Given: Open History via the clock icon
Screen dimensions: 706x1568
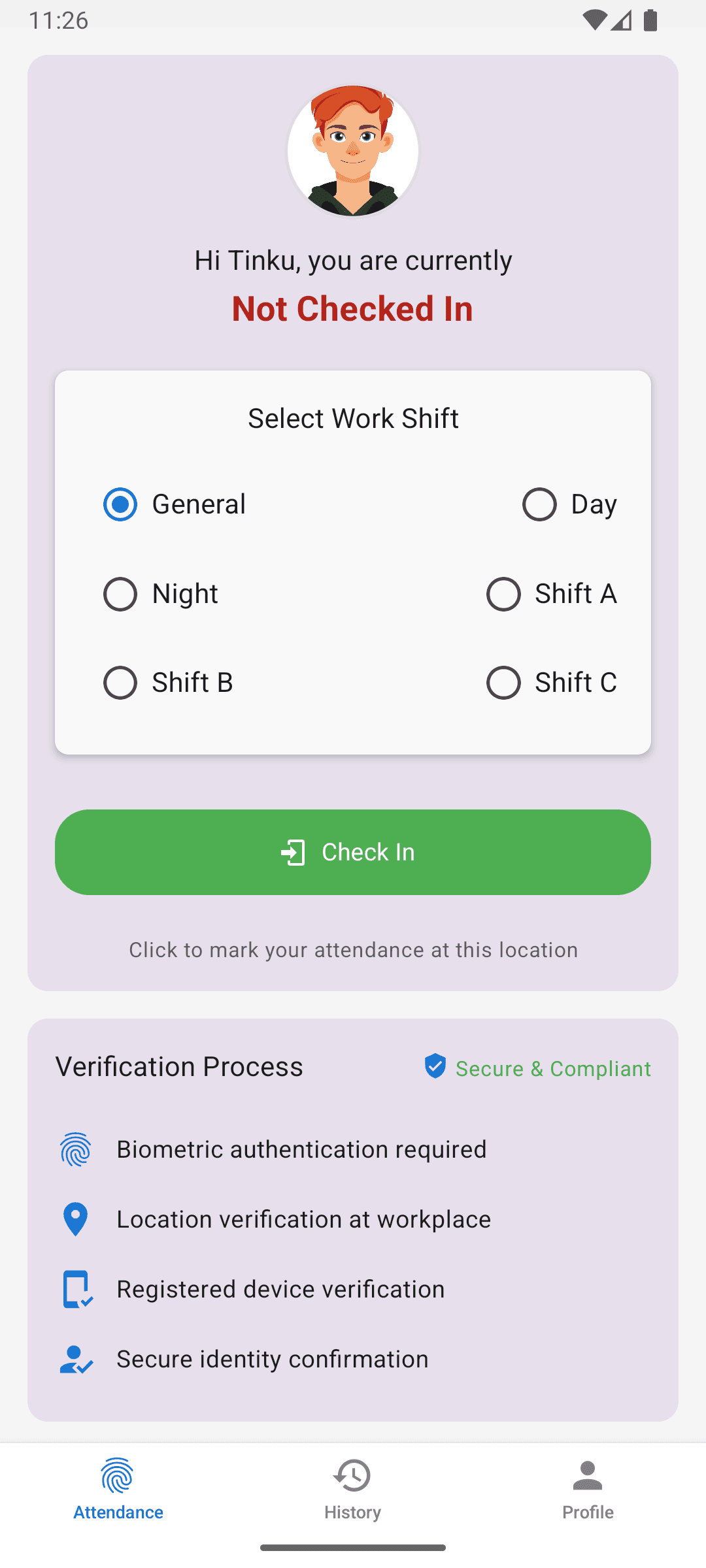Looking at the screenshot, I should click(352, 1475).
